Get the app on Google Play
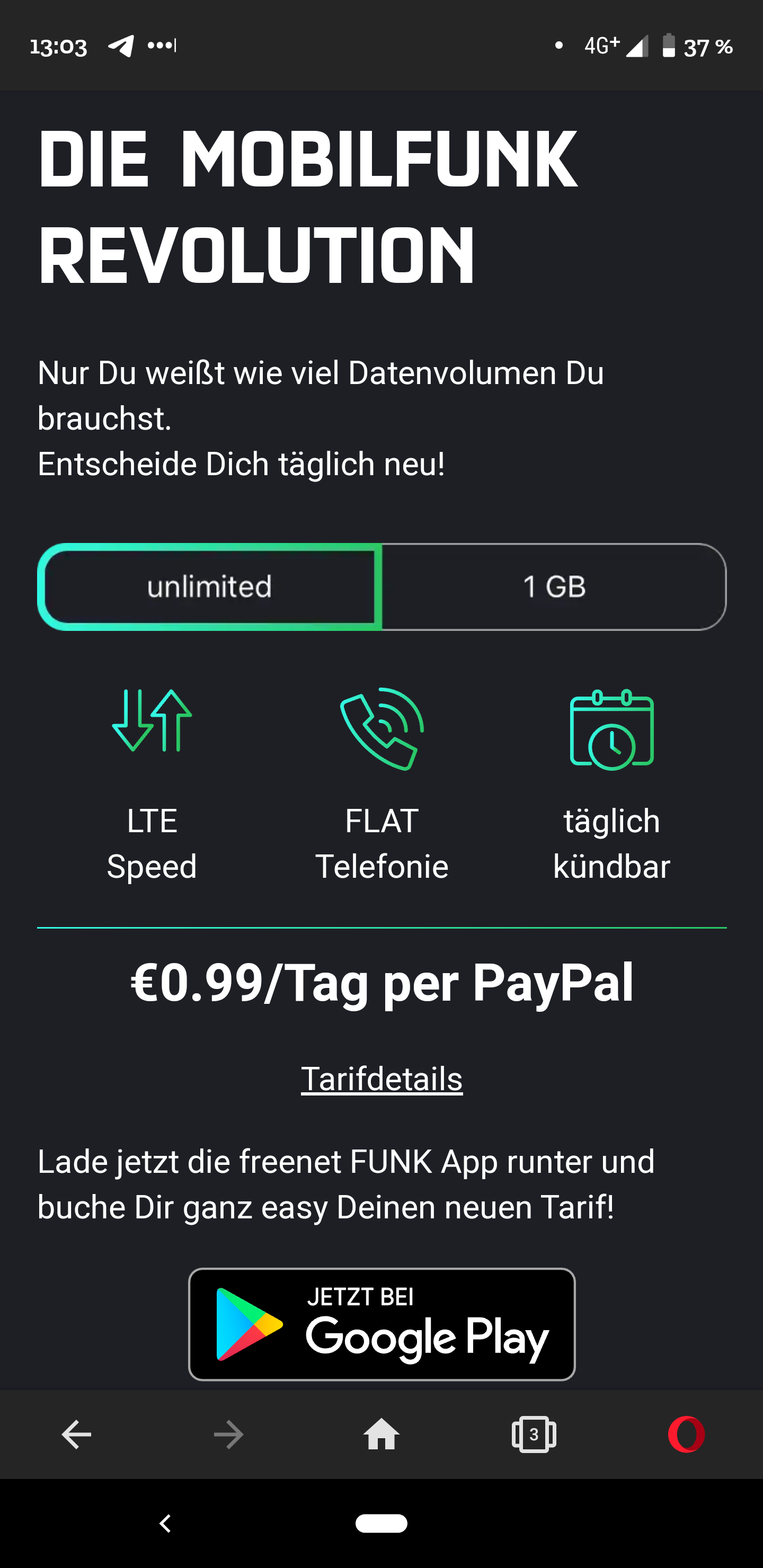The width and height of the screenshot is (763, 1568). (x=382, y=1324)
